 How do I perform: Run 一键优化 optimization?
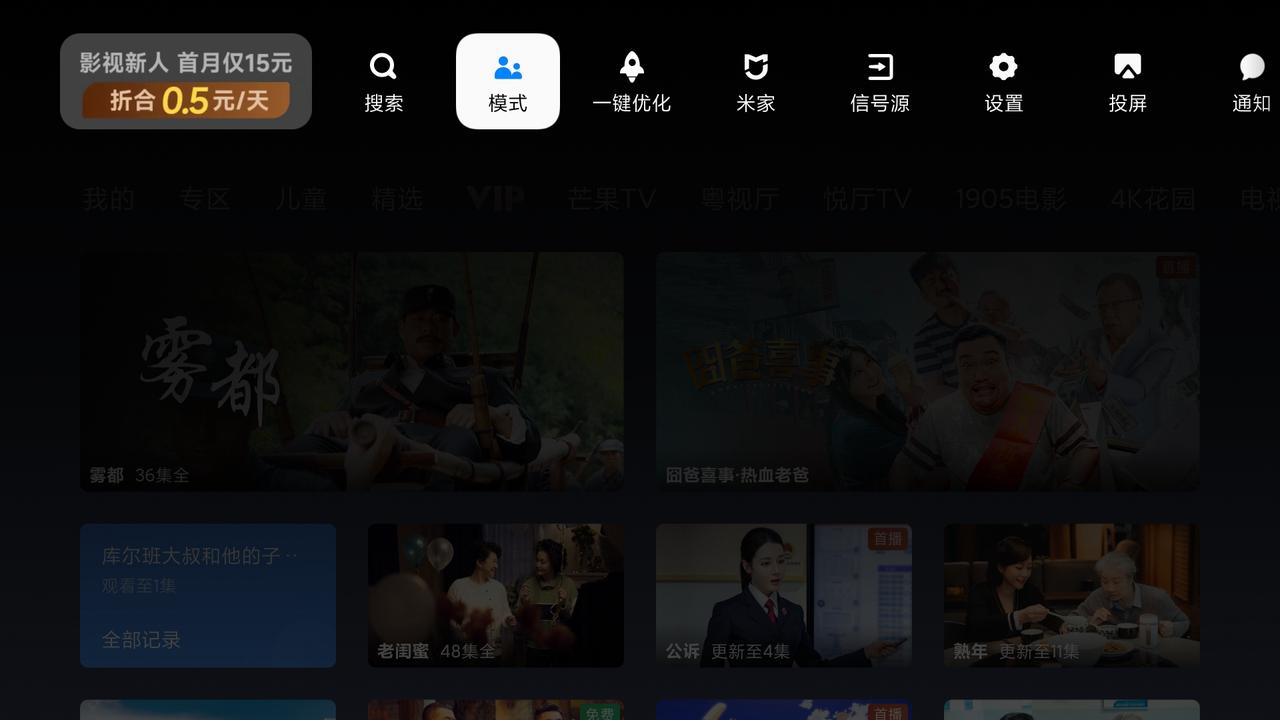(x=631, y=81)
